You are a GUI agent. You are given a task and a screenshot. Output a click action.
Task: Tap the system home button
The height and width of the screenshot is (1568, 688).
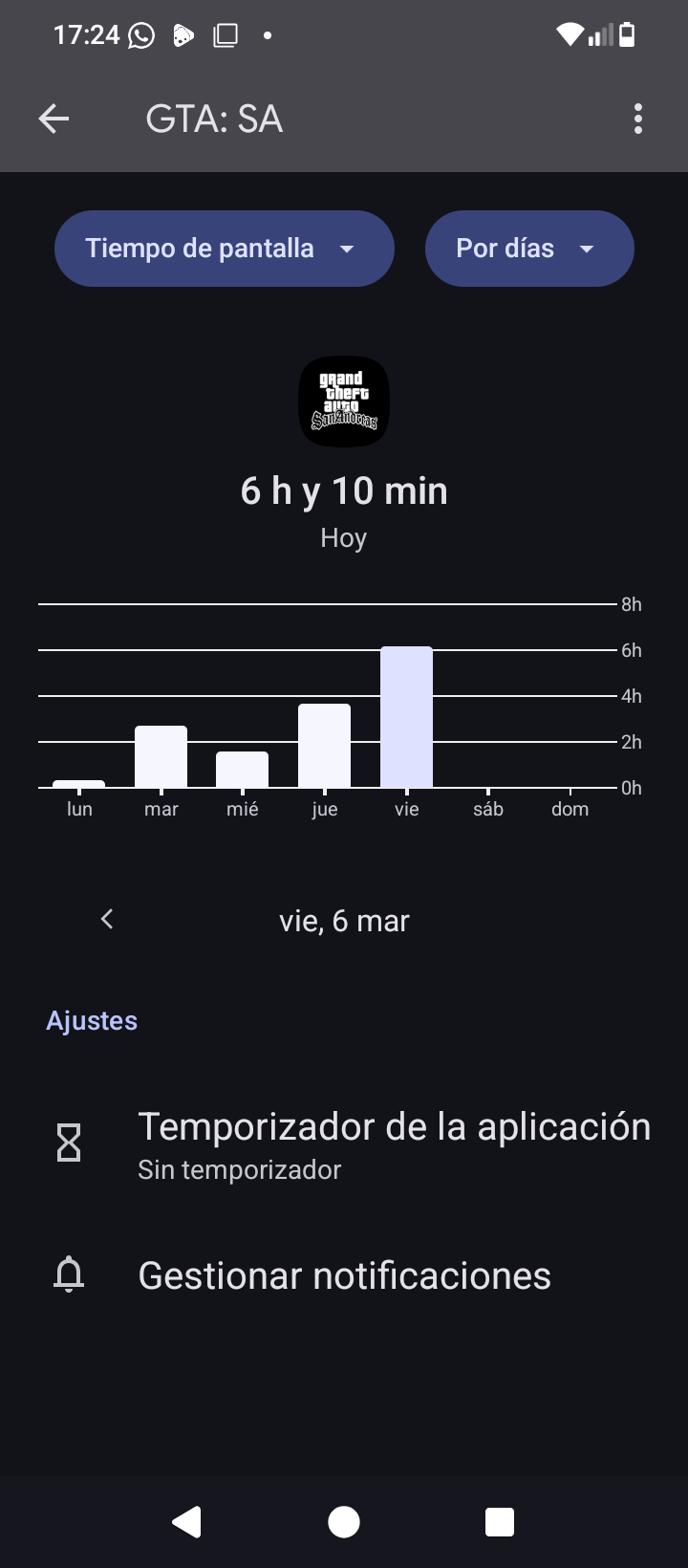[344, 1521]
